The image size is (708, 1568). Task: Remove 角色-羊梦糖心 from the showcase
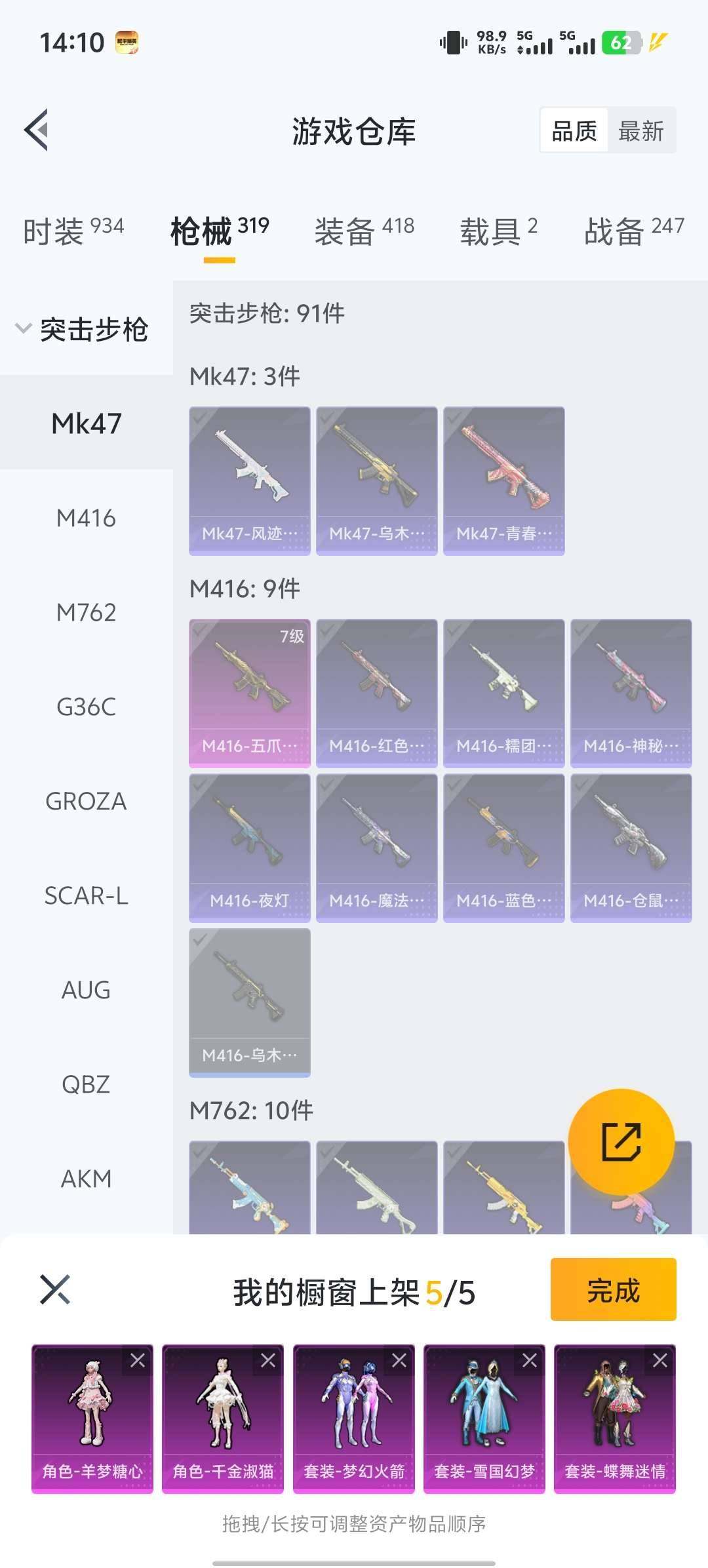pyautogui.click(x=138, y=1361)
